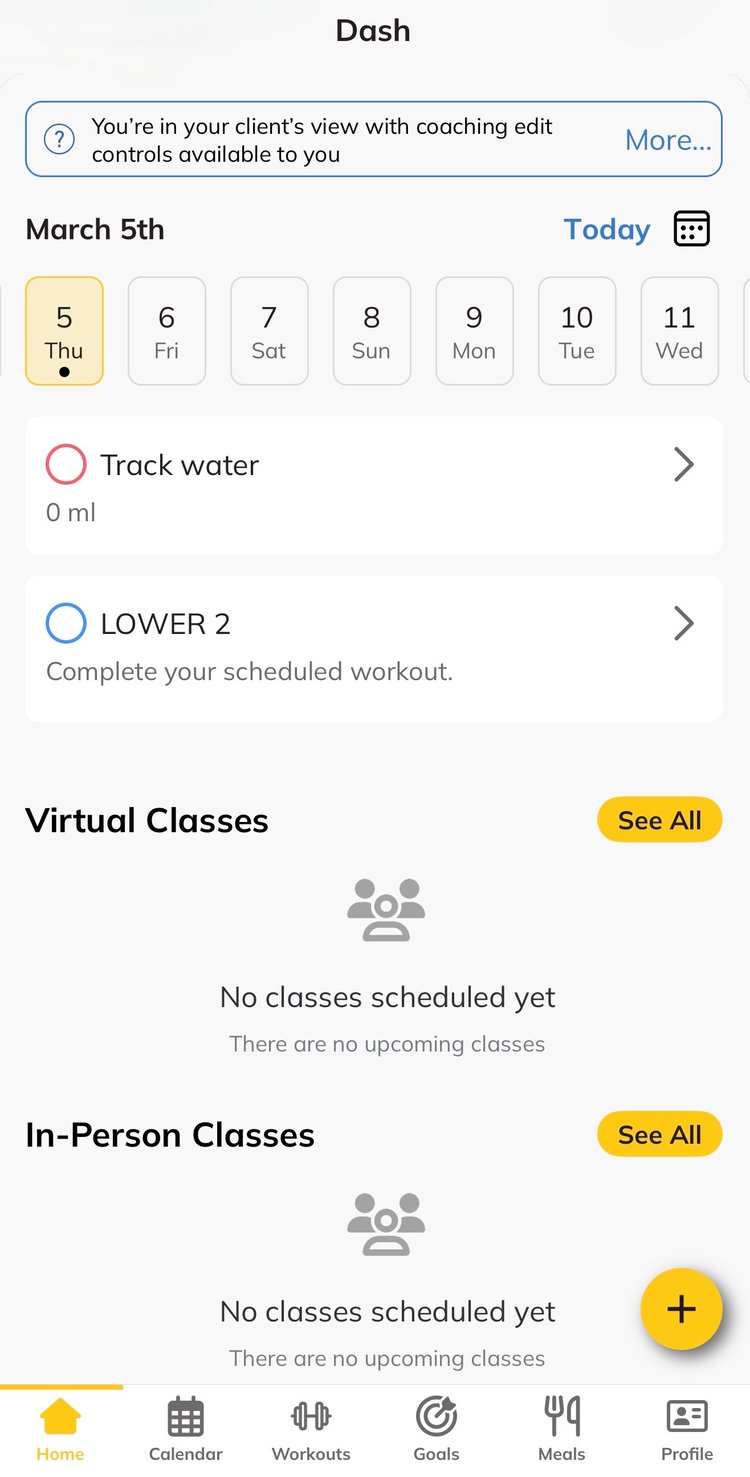Select Sunday the 8th

pyautogui.click(x=371, y=331)
